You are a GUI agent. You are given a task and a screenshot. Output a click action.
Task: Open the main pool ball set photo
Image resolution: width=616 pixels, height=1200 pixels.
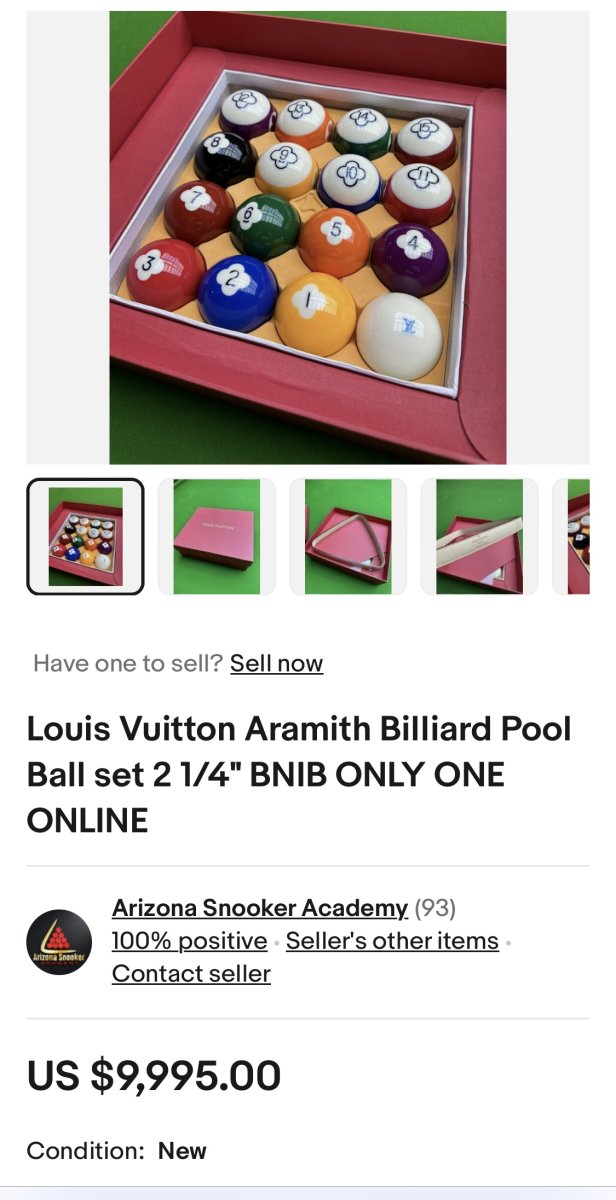(307, 238)
